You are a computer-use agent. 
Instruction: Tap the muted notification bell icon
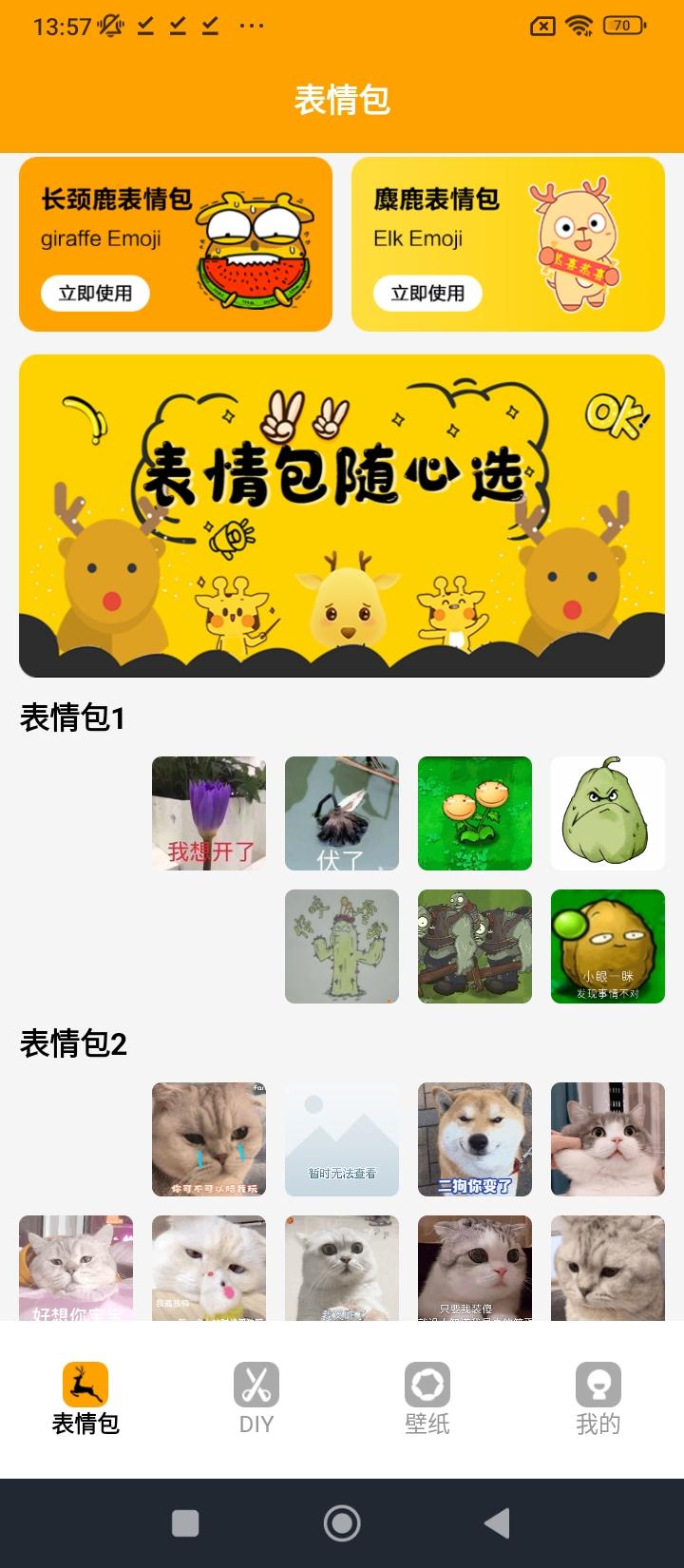click(107, 24)
